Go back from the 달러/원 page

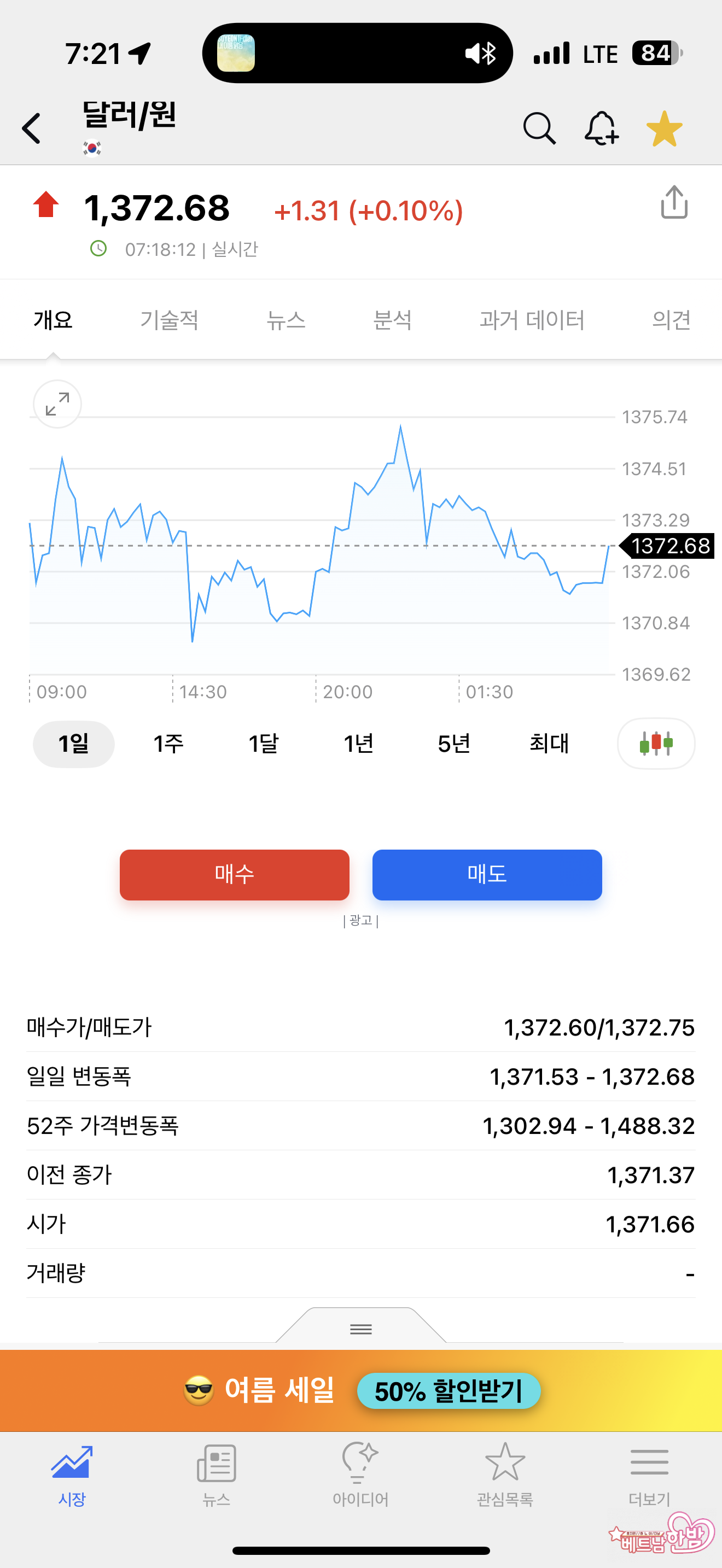[32, 128]
